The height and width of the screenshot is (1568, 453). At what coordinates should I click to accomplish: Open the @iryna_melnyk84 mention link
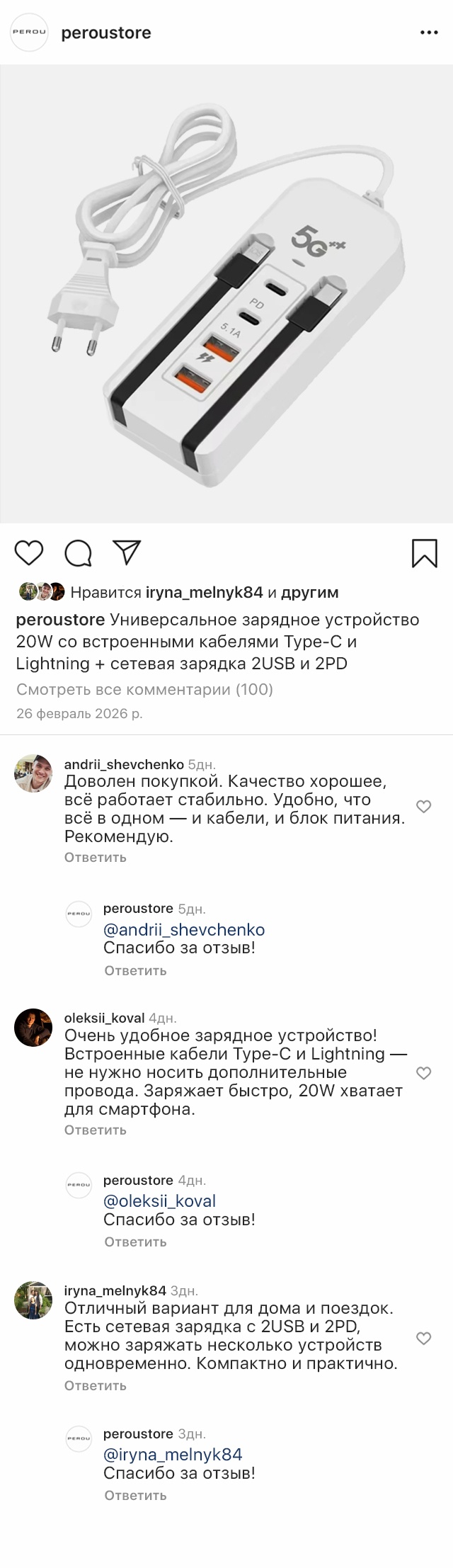(173, 1454)
